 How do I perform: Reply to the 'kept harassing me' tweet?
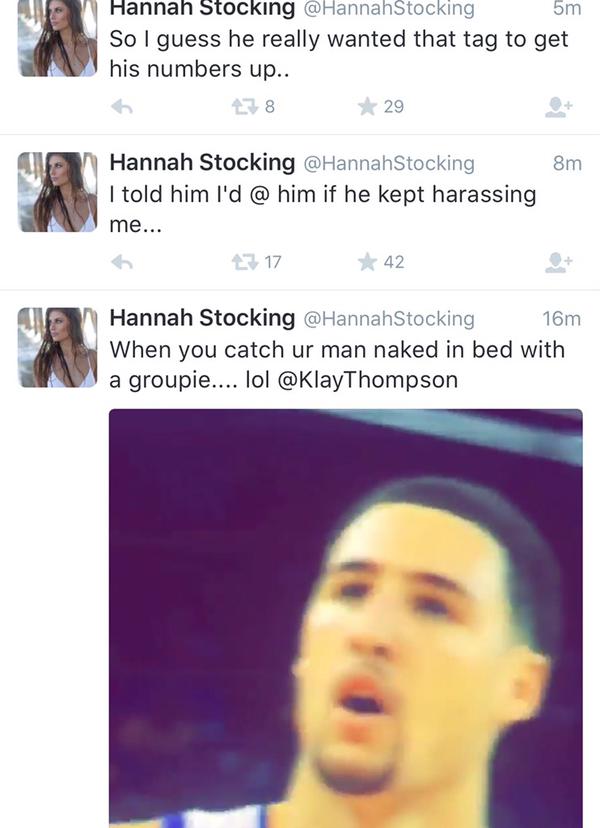pos(121,262)
